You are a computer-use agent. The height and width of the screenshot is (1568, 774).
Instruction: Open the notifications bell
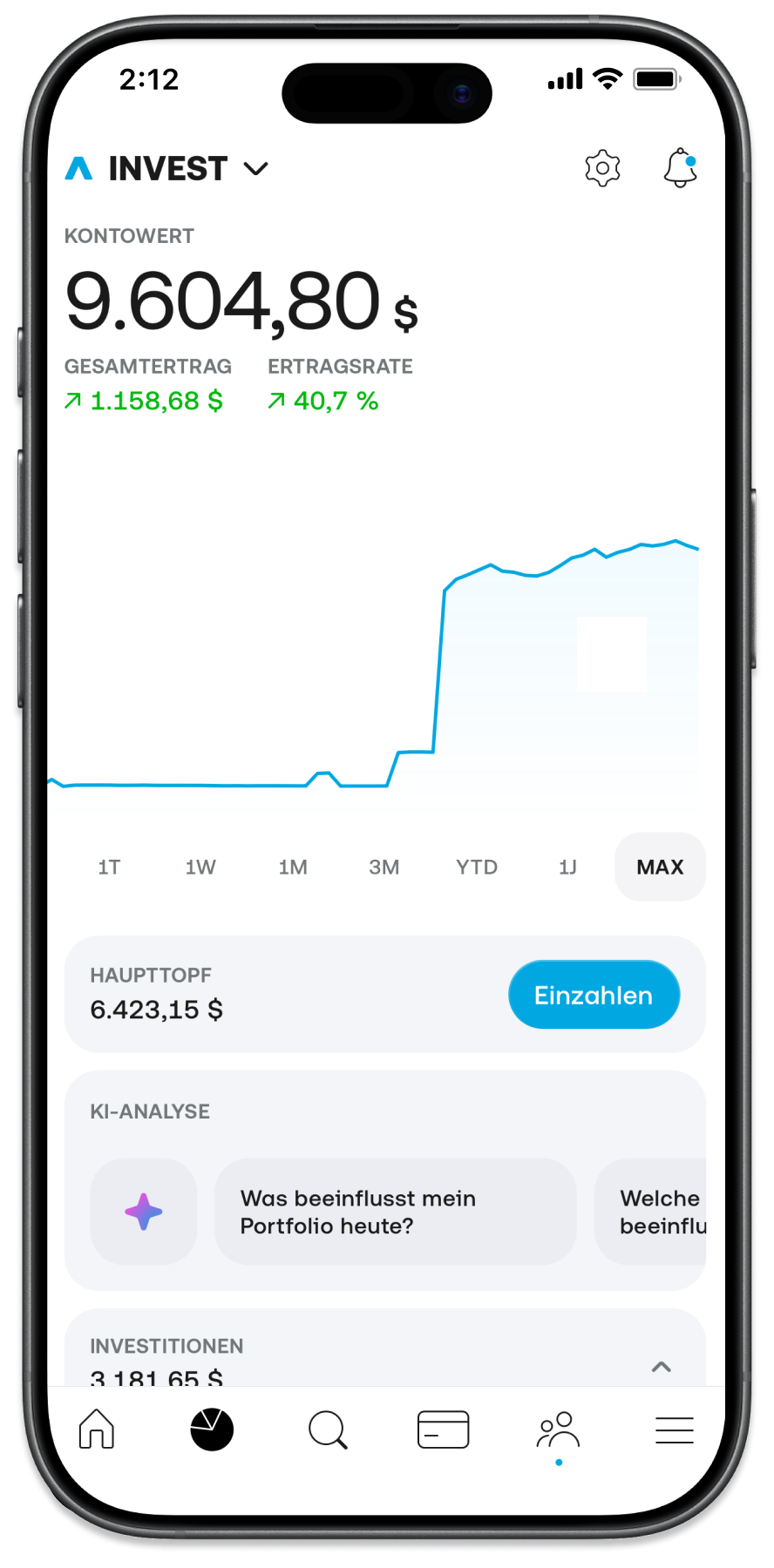(x=680, y=167)
